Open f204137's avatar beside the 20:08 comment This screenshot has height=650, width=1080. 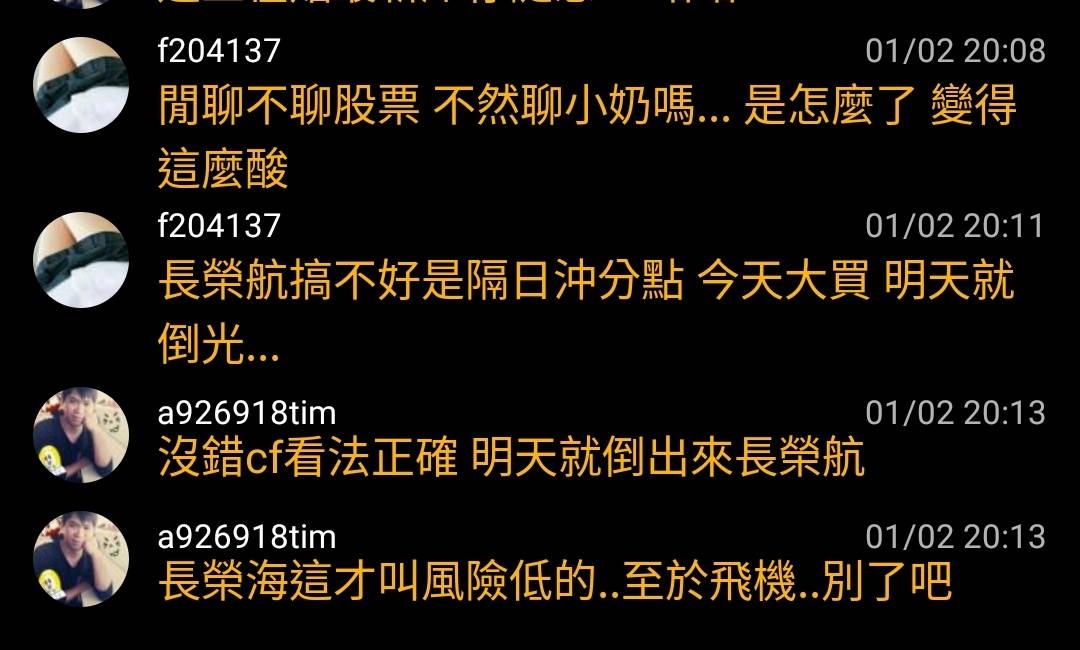(x=81, y=85)
